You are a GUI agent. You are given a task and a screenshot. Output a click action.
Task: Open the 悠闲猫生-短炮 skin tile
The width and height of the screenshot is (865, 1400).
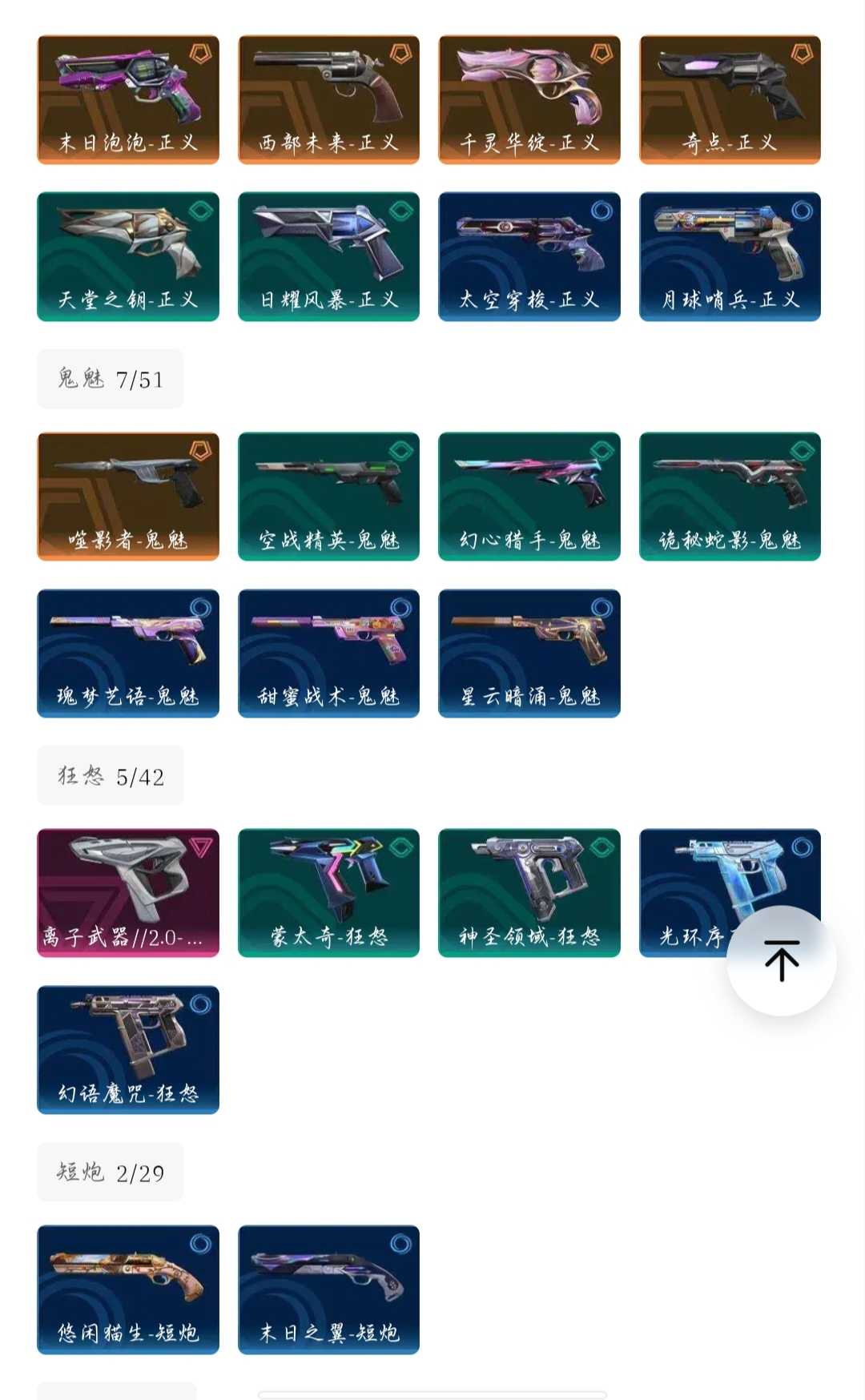tap(128, 1289)
